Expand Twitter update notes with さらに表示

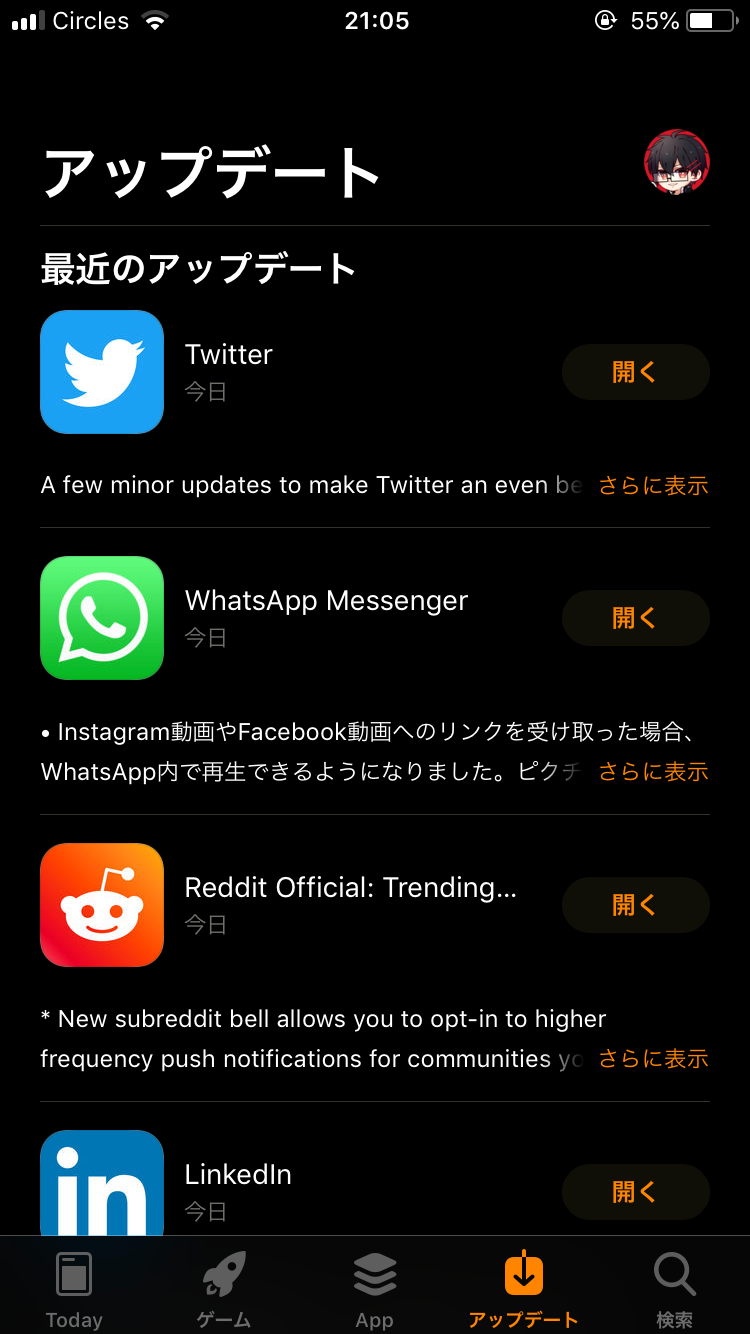(x=653, y=486)
